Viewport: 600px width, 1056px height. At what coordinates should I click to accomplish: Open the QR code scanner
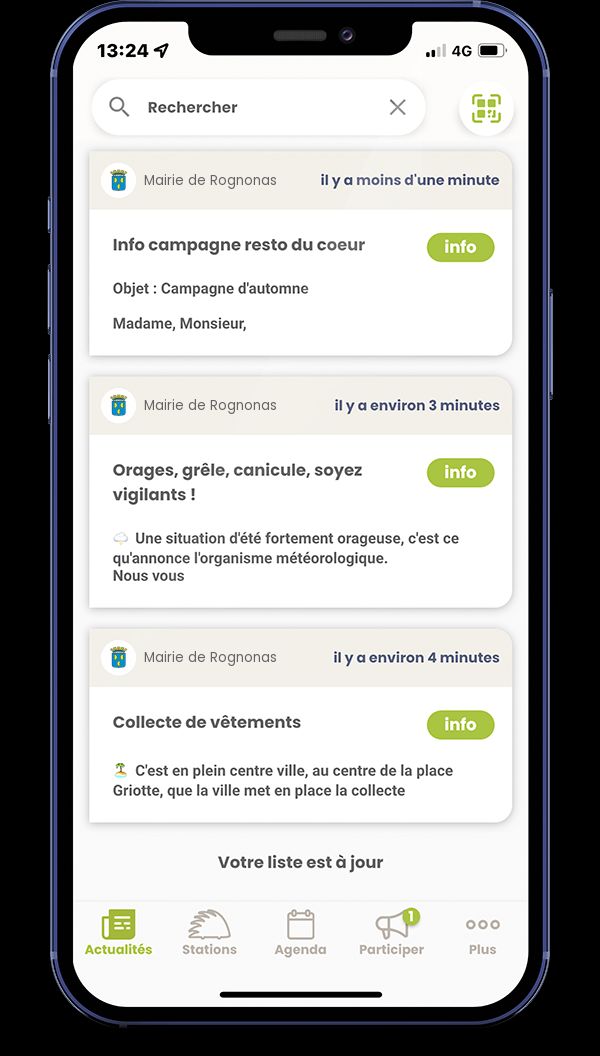tap(486, 108)
